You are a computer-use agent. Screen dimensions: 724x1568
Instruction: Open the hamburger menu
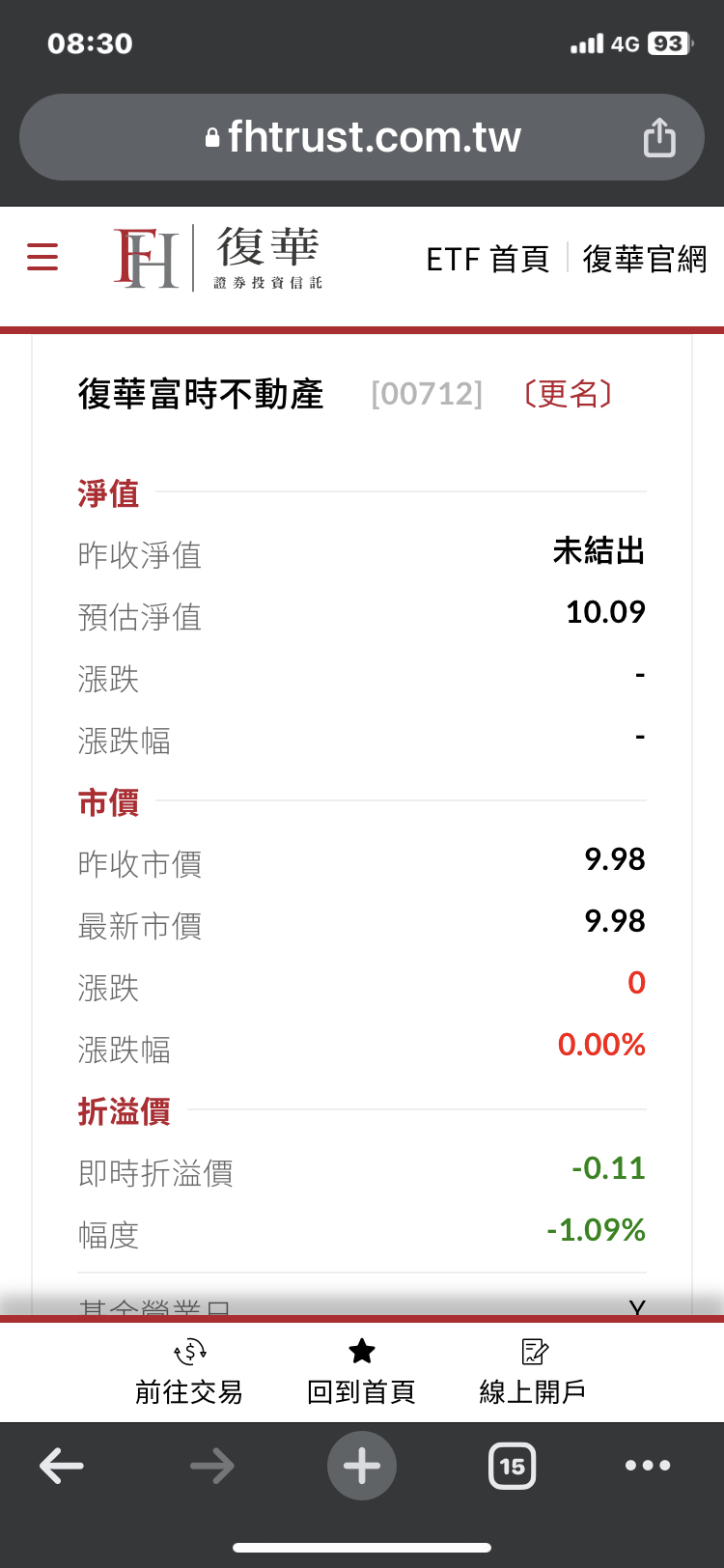pos(42,257)
